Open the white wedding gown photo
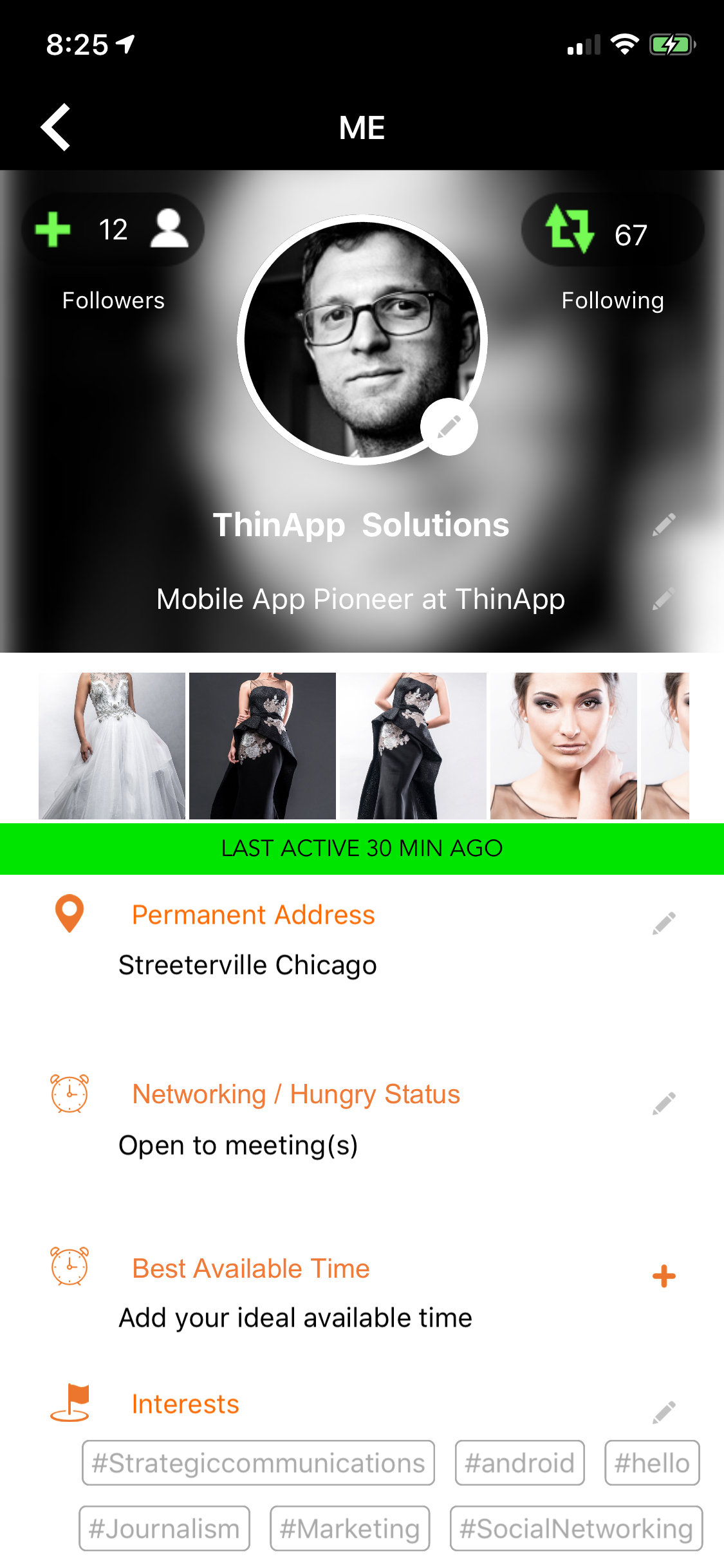Image resolution: width=724 pixels, height=1568 pixels. [112, 746]
